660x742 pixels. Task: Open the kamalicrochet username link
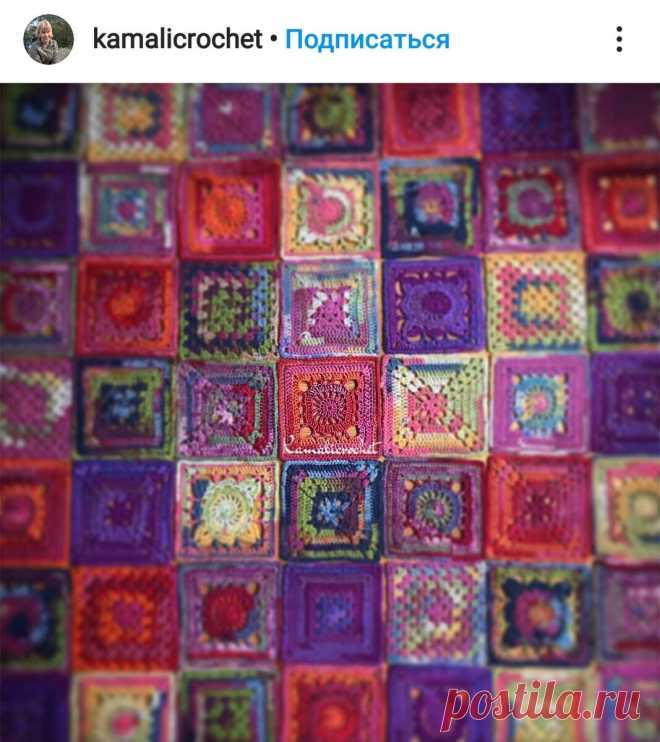(175, 40)
